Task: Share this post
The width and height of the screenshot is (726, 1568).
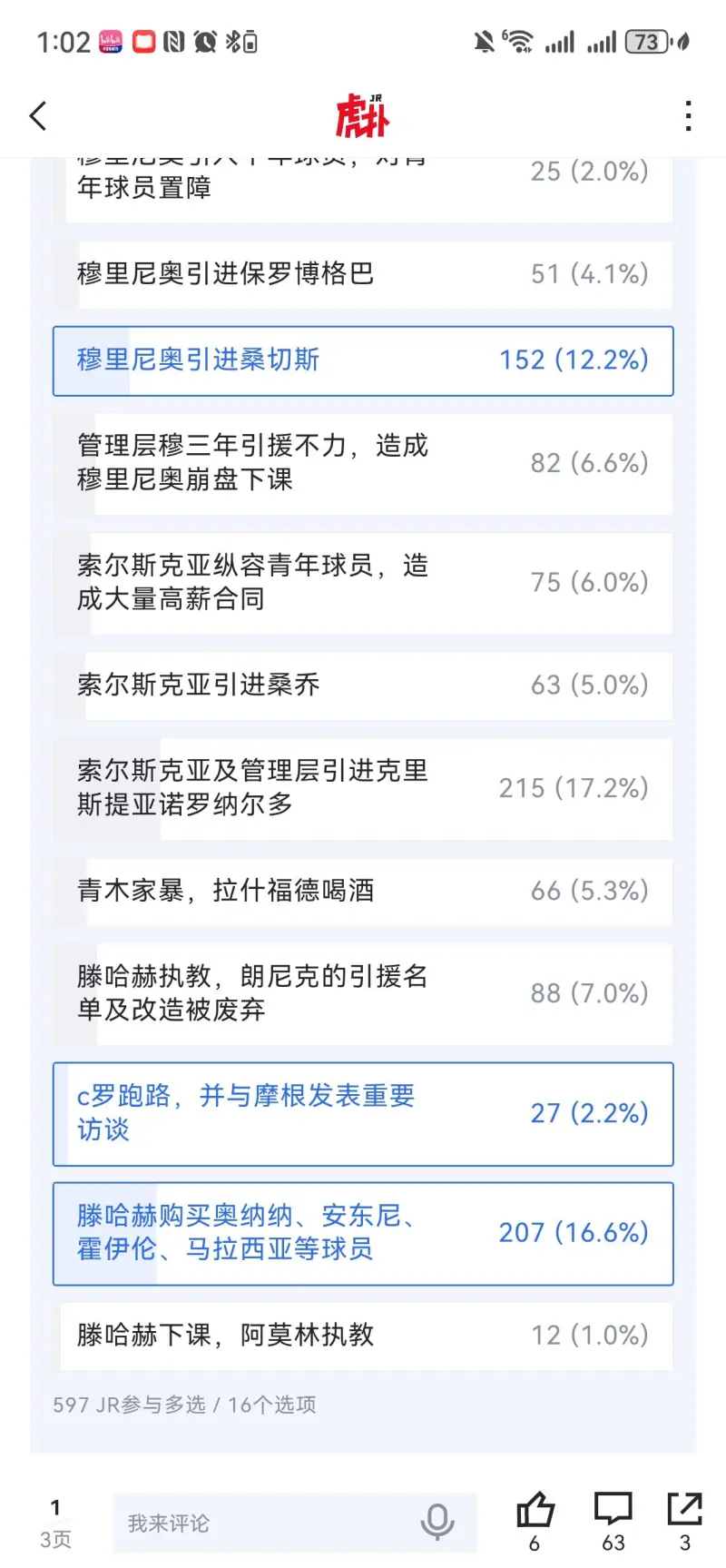Action: click(684, 1512)
